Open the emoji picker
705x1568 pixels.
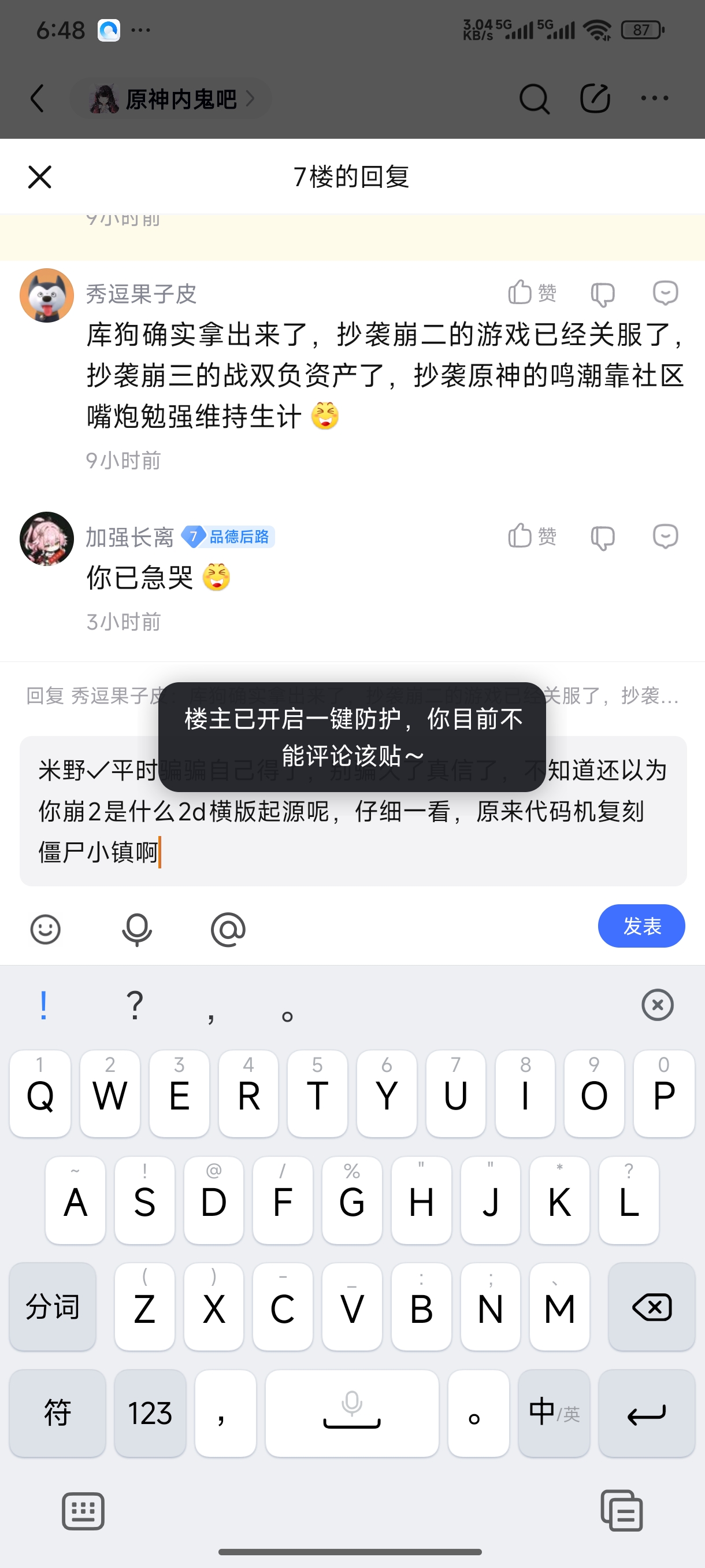tap(46, 930)
